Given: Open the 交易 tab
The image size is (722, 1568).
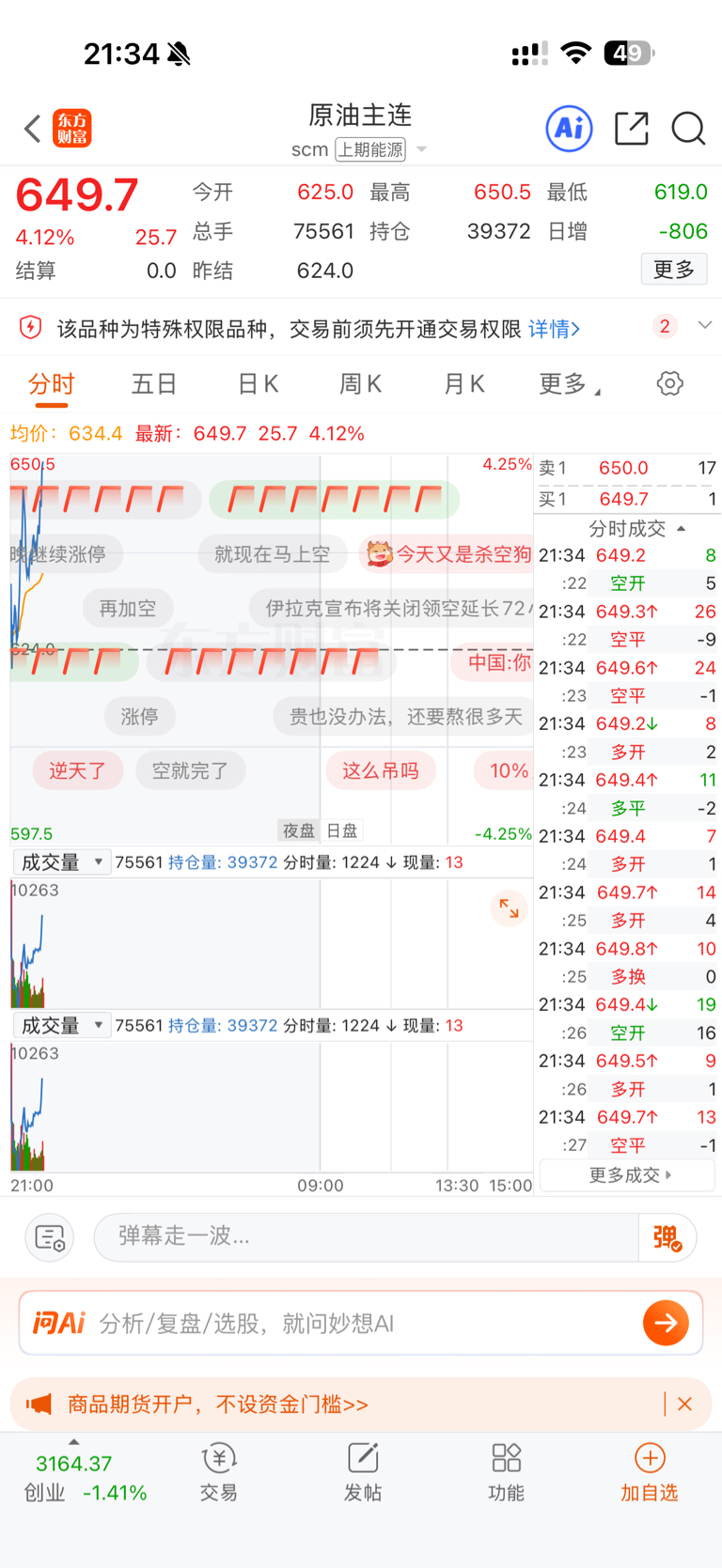Looking at the screenshot, I should coord(218,1472).
